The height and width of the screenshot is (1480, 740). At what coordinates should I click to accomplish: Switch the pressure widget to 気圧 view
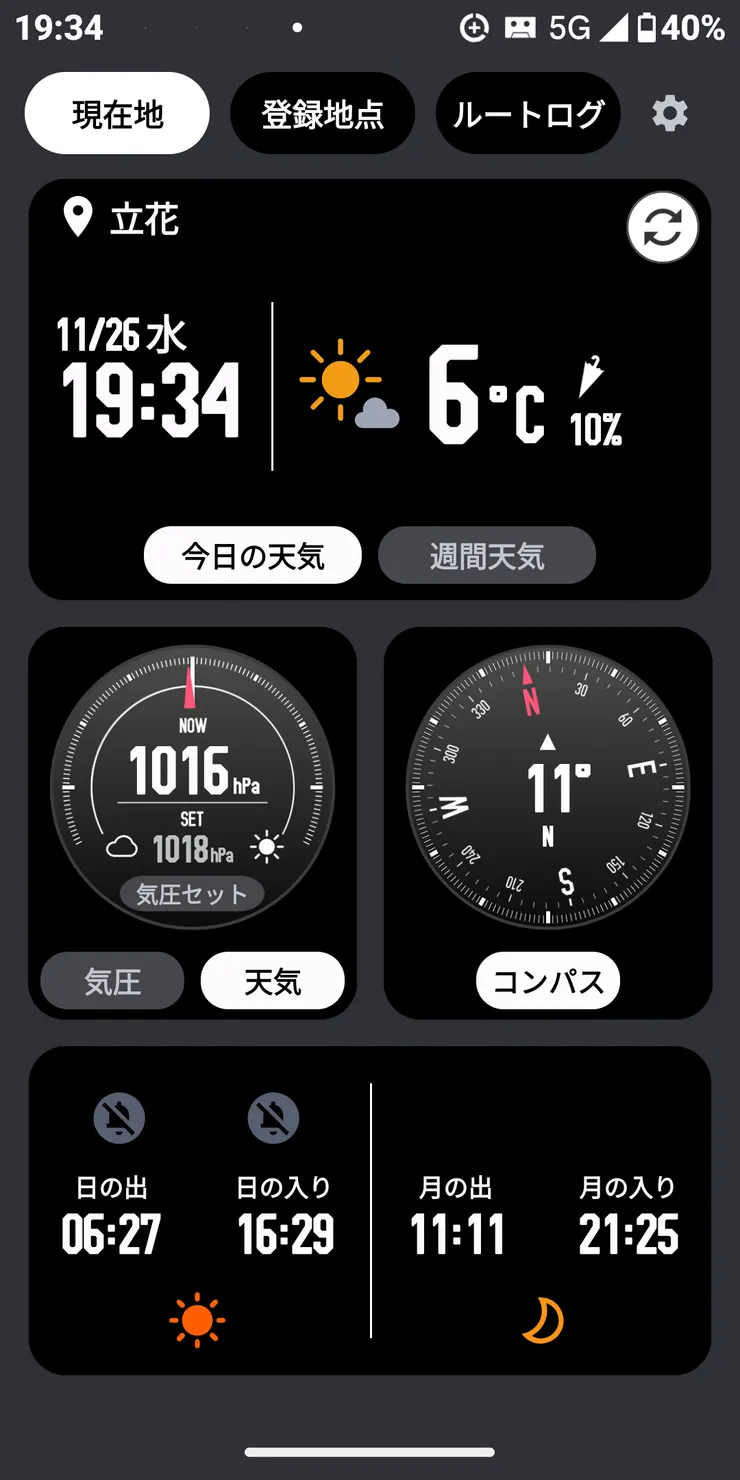(x=112, y=981)
